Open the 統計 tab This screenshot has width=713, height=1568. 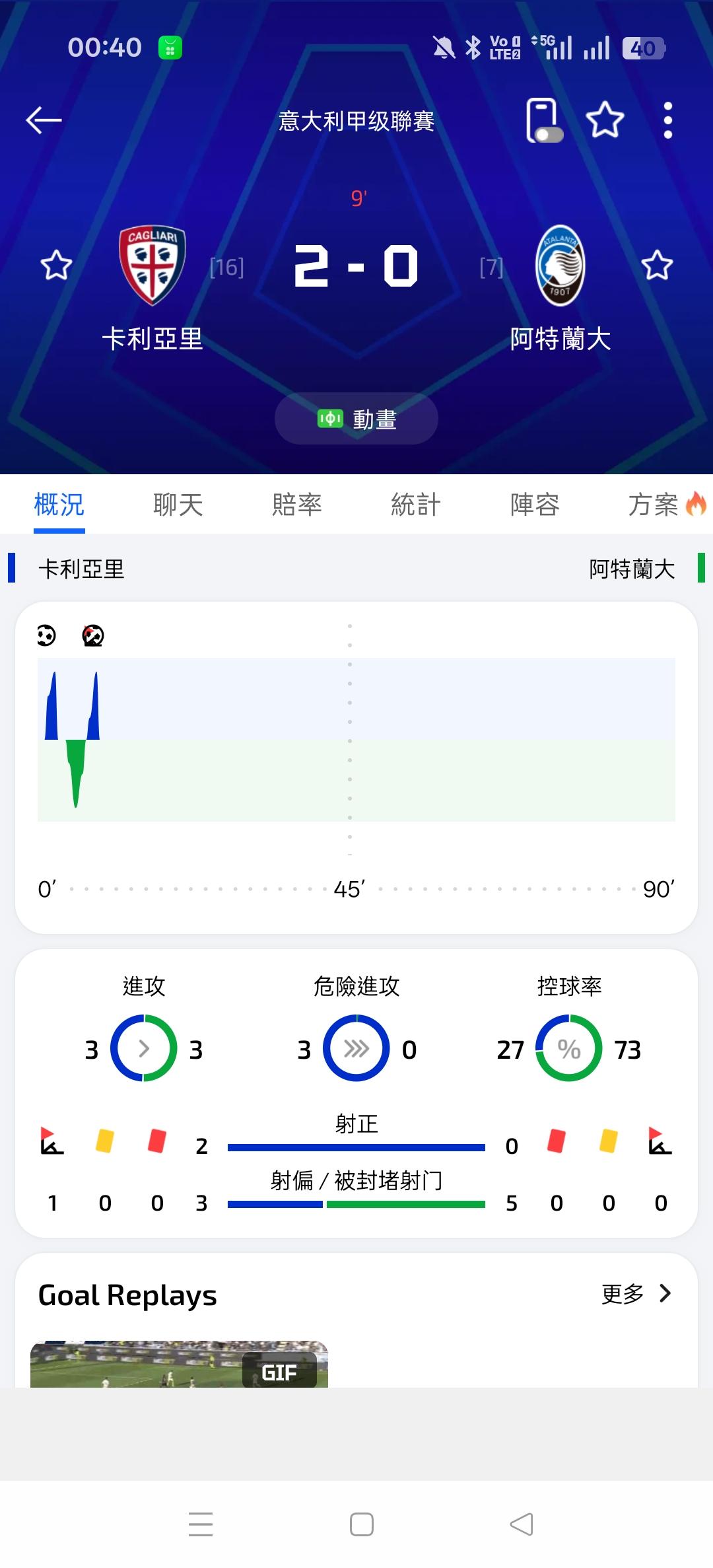(x=415, y=505)
